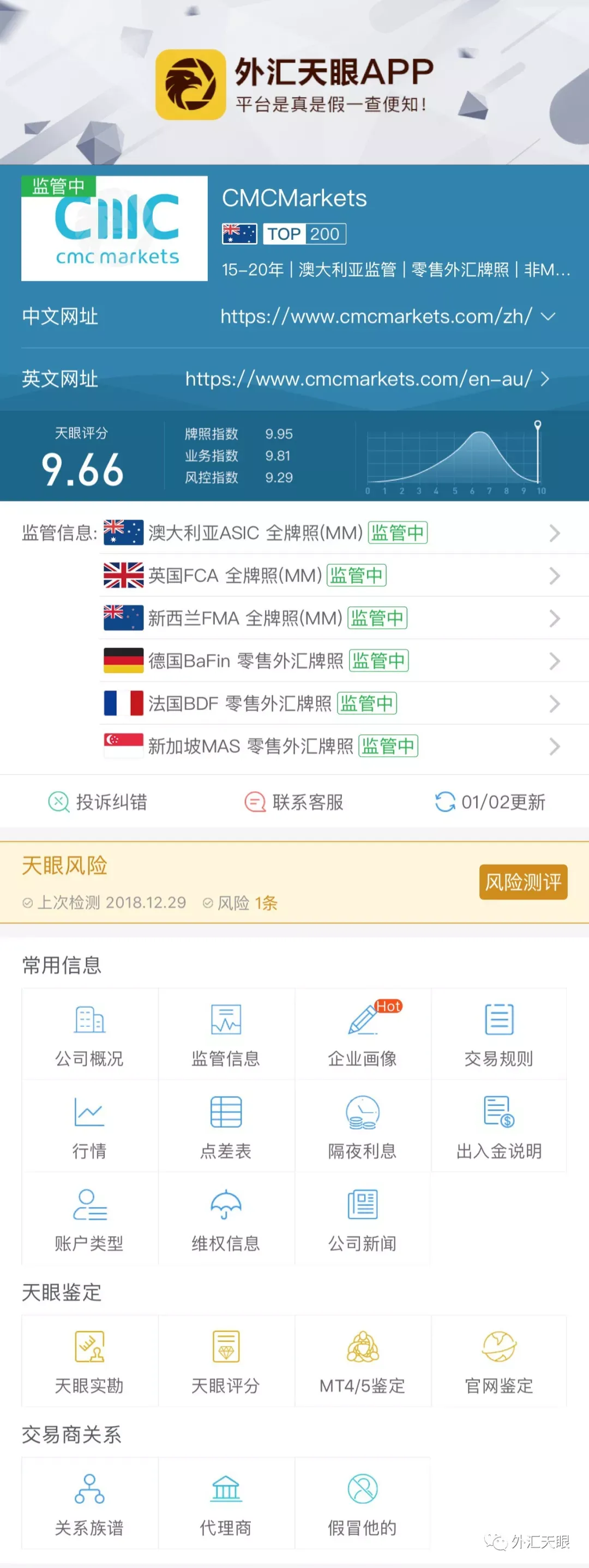
Task: Tap 投诉纠错 to report an error
Action: (98, 802)
